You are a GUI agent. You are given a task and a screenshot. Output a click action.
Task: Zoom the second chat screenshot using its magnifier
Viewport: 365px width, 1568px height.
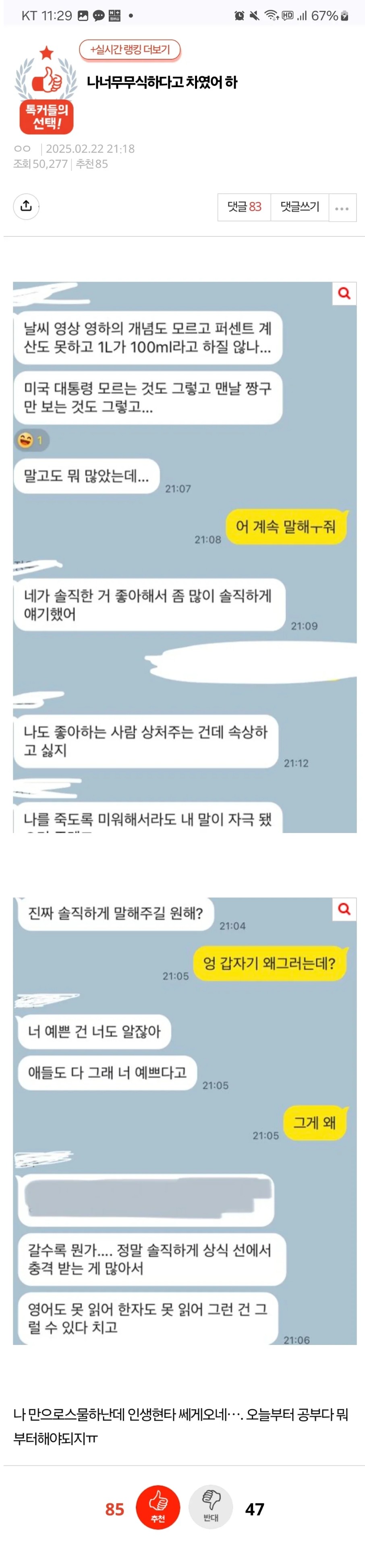click(344, 908)
